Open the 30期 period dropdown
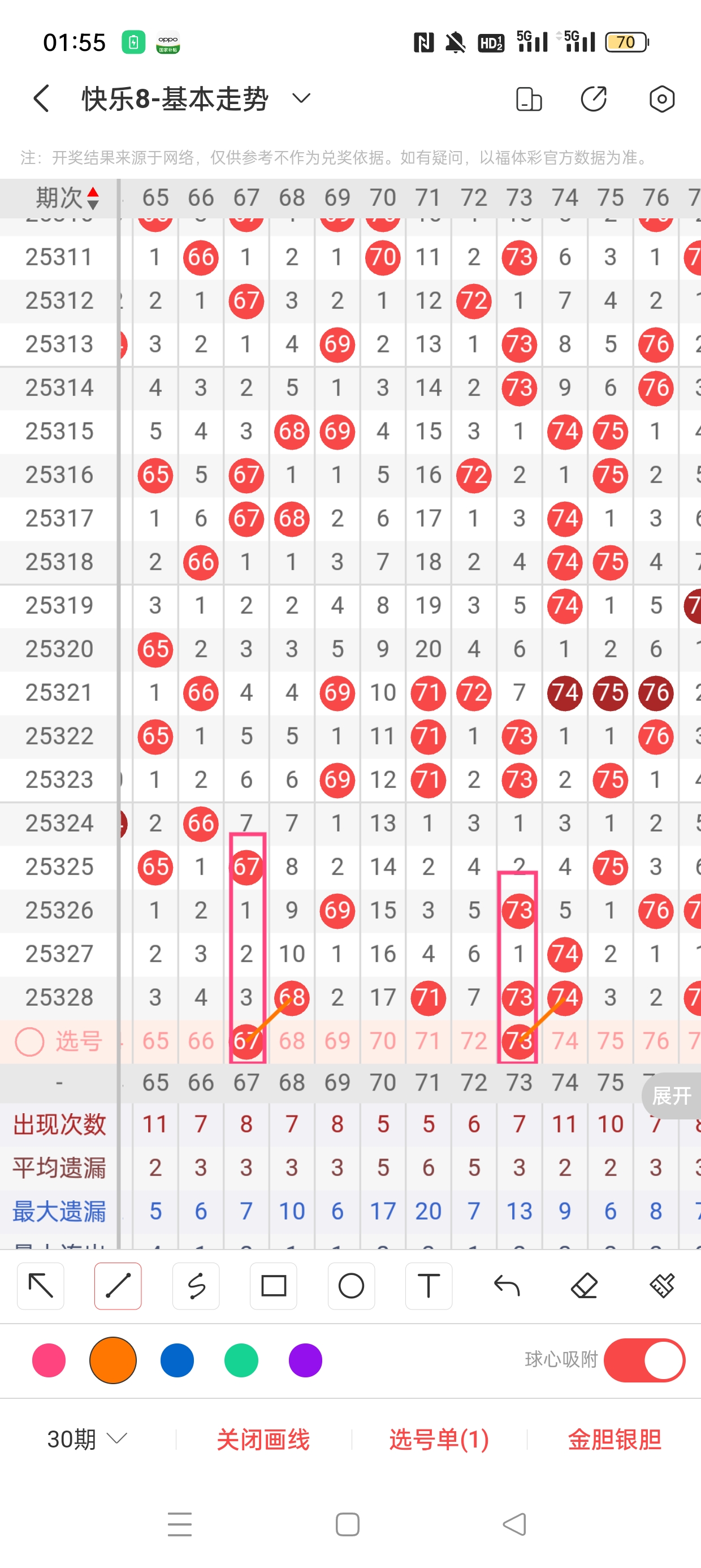Image resolution: width=701 pixels, height=1568 pixels. click(x=87, y=1439)
